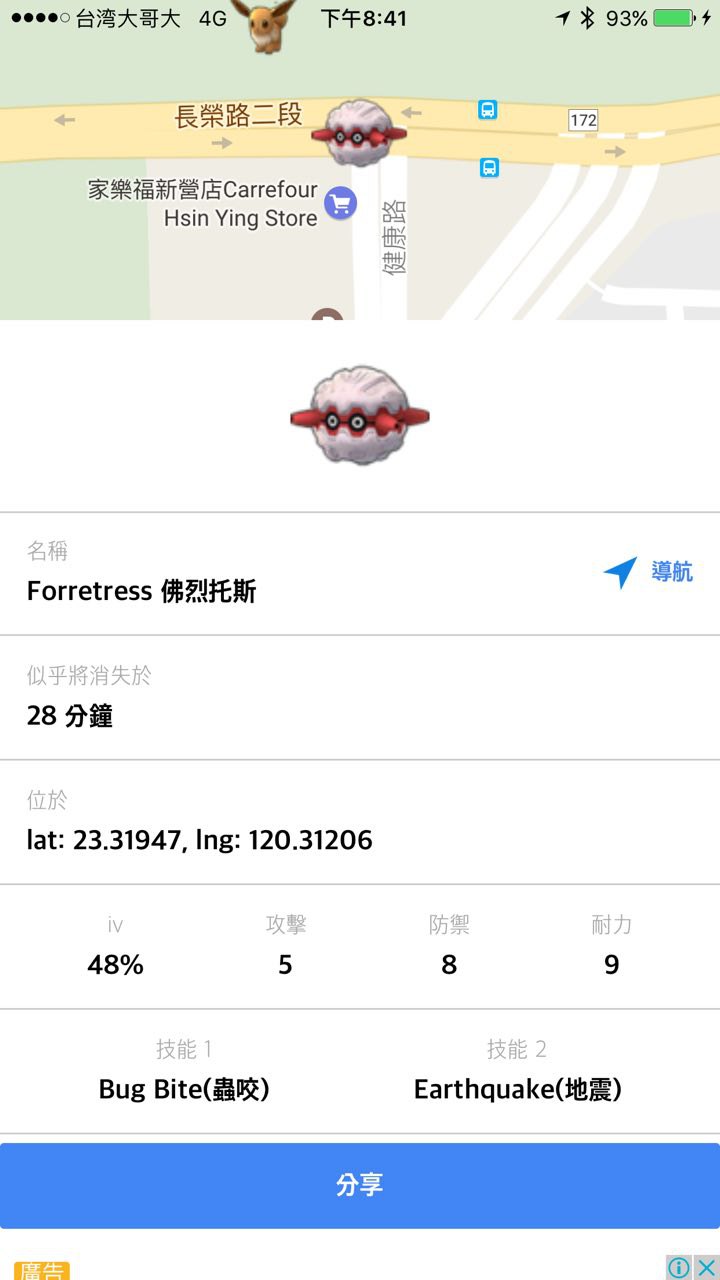Close the ad banner
This screenshot has height=1280, width=720.
706,1267
